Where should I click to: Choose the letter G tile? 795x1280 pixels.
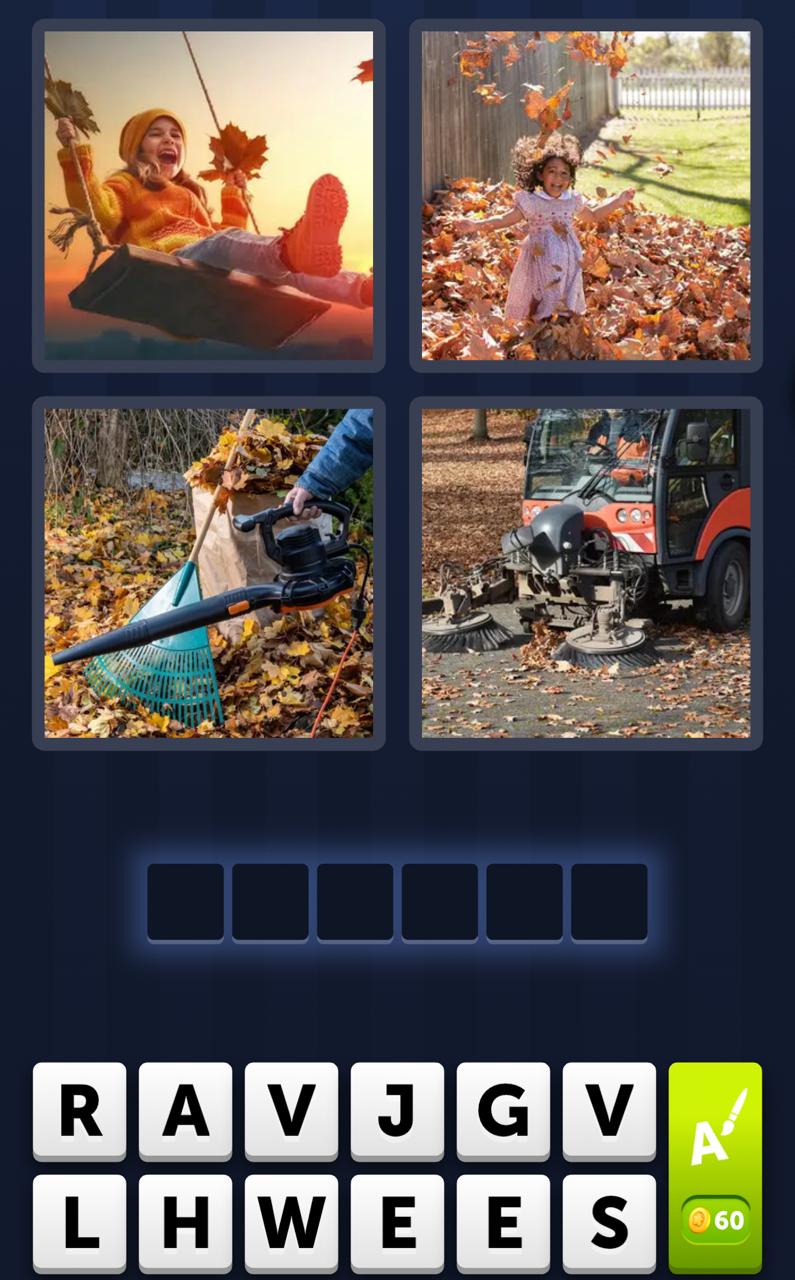(503, 1110)
